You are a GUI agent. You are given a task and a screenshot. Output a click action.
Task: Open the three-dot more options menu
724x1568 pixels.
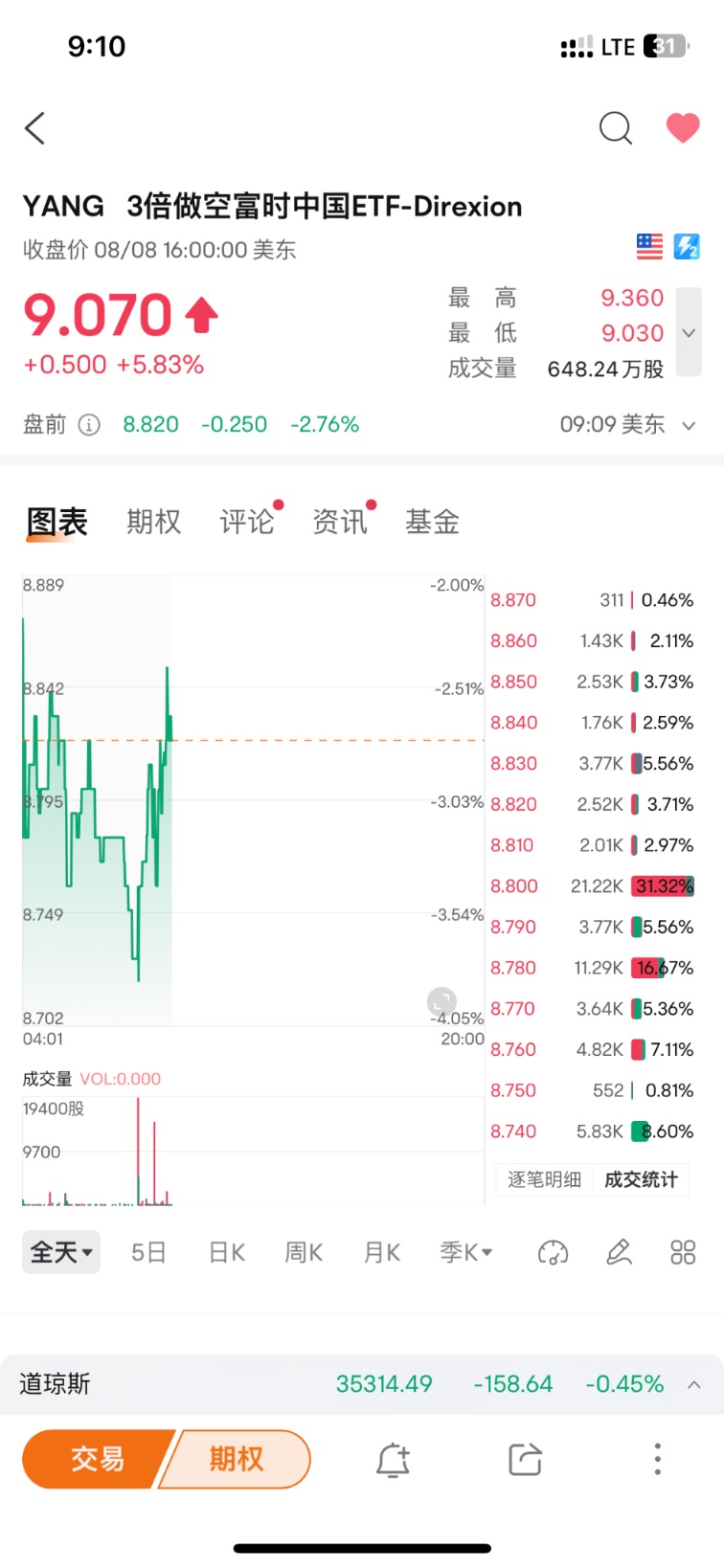(657, 1459)
